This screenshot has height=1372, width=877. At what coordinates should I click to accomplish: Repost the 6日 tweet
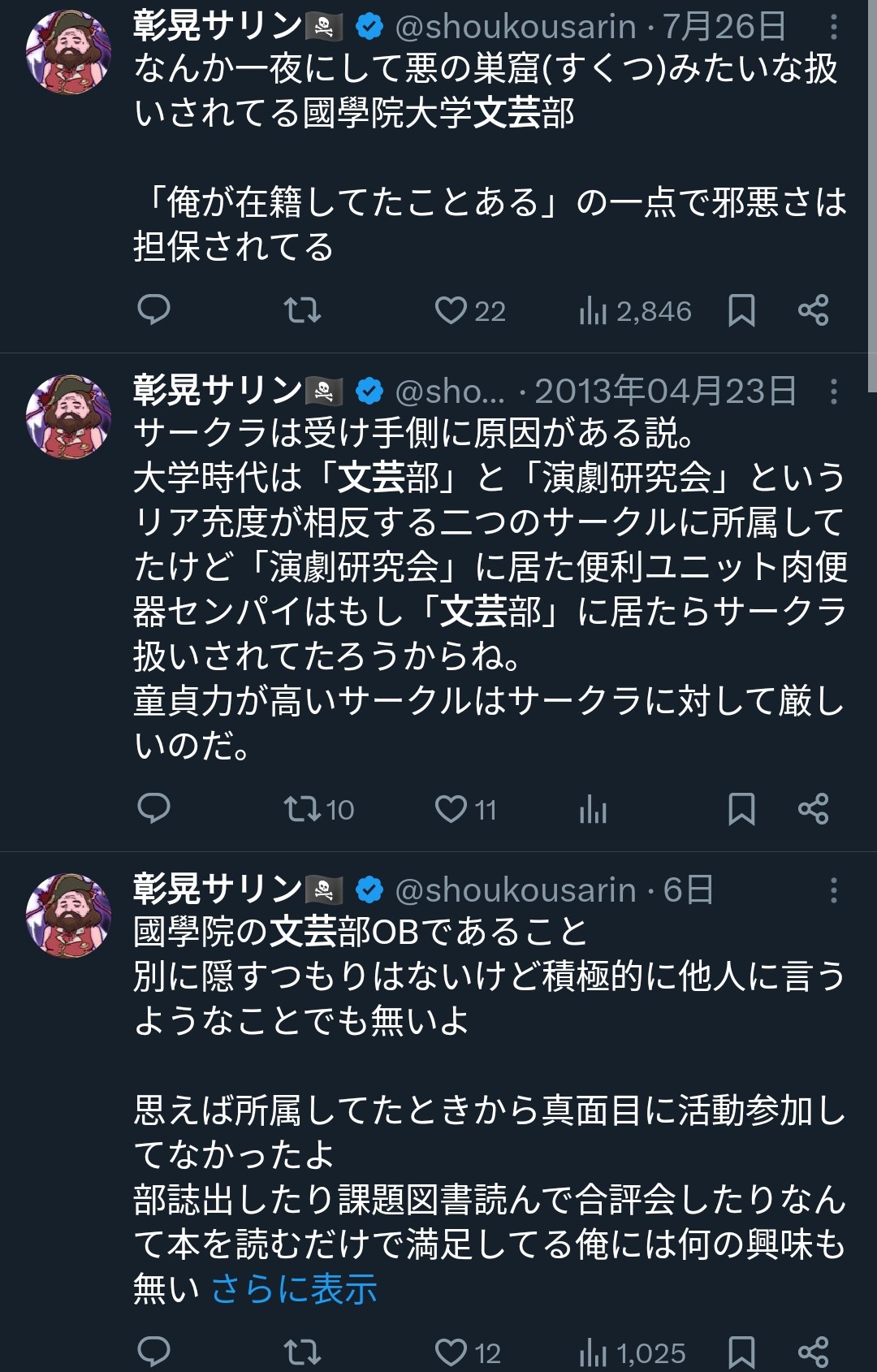tap(302, 1353)
